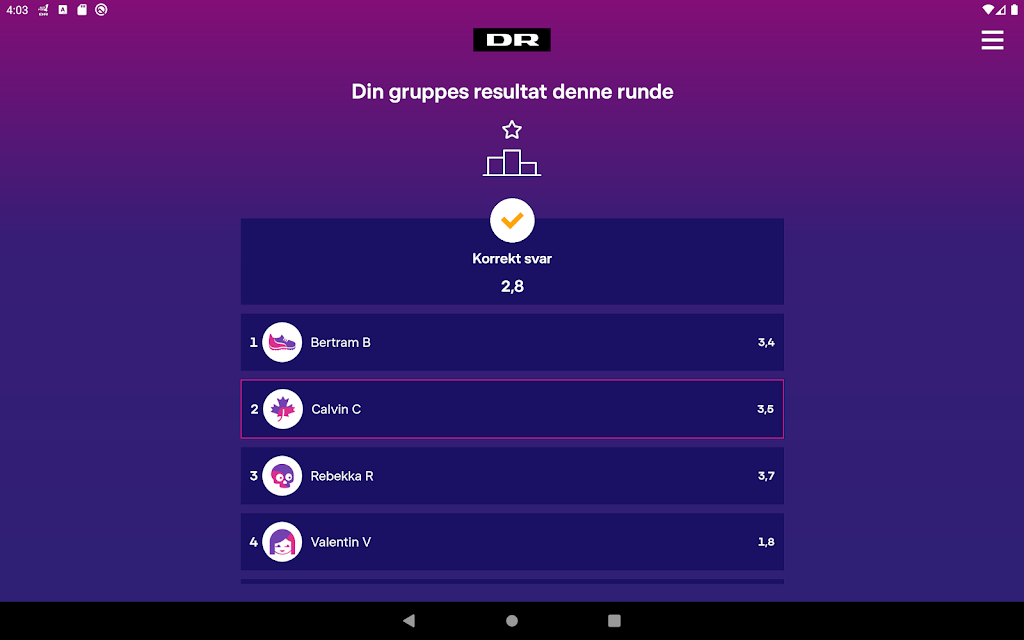The width and height of the screenshot is (1024, 640).
Task: View Valentin V's result row
Action: pyautogui.click(x=512, y=542)
